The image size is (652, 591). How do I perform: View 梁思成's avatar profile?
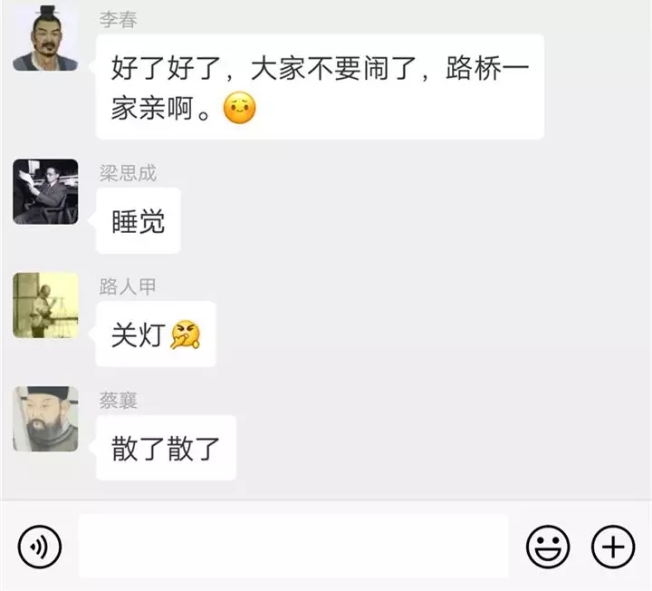click(45, 191)
